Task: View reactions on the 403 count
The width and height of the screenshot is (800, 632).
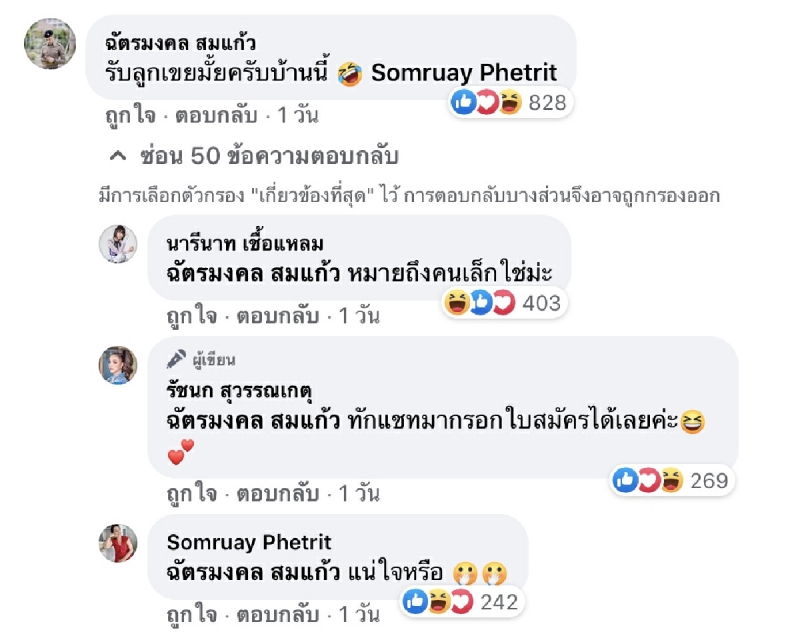Action: click(504, 303)
